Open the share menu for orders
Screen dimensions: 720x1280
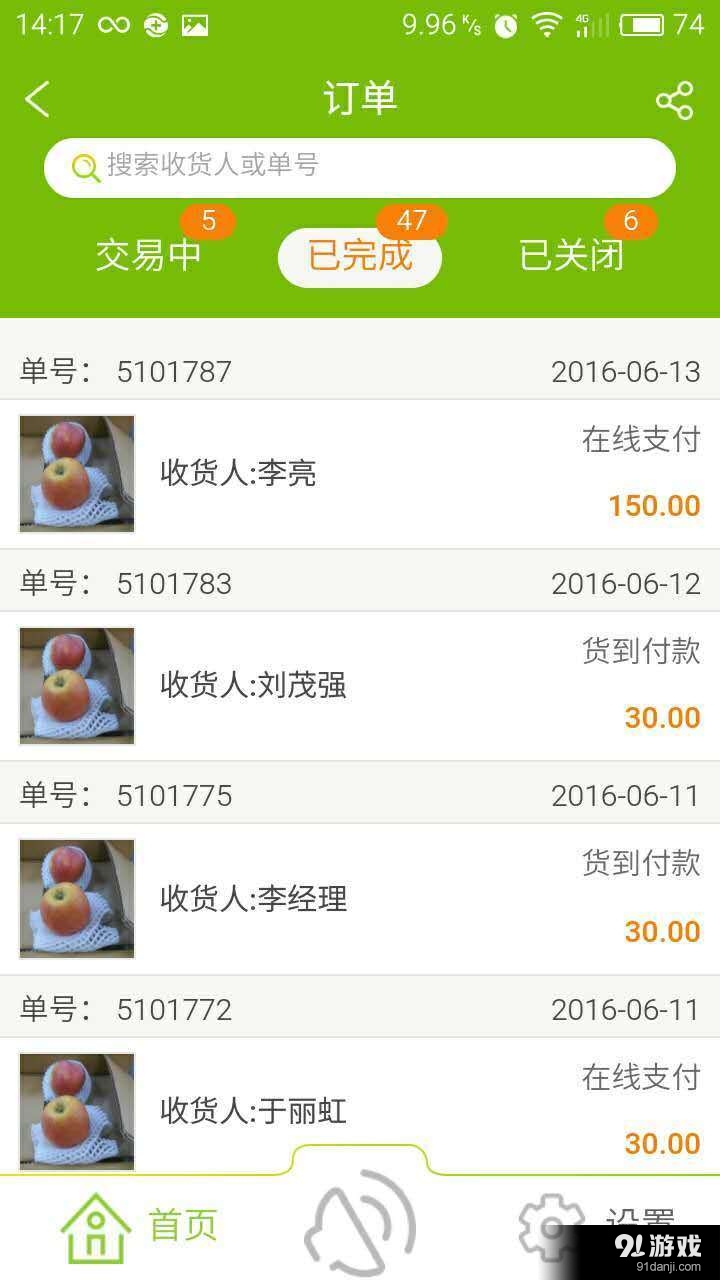676,100
